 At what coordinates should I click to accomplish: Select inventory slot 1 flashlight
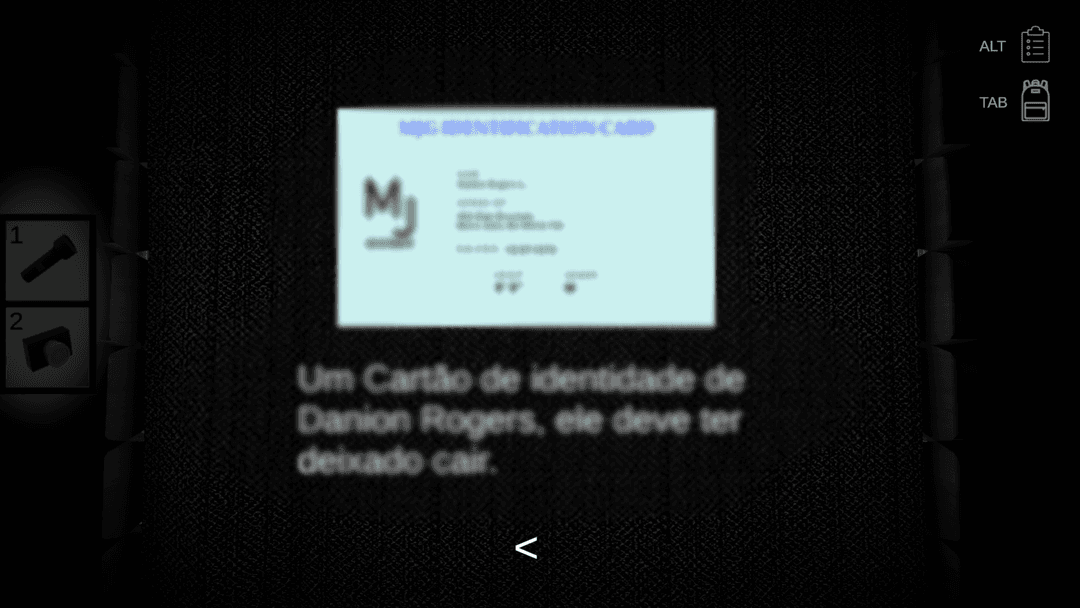(48, 260)
